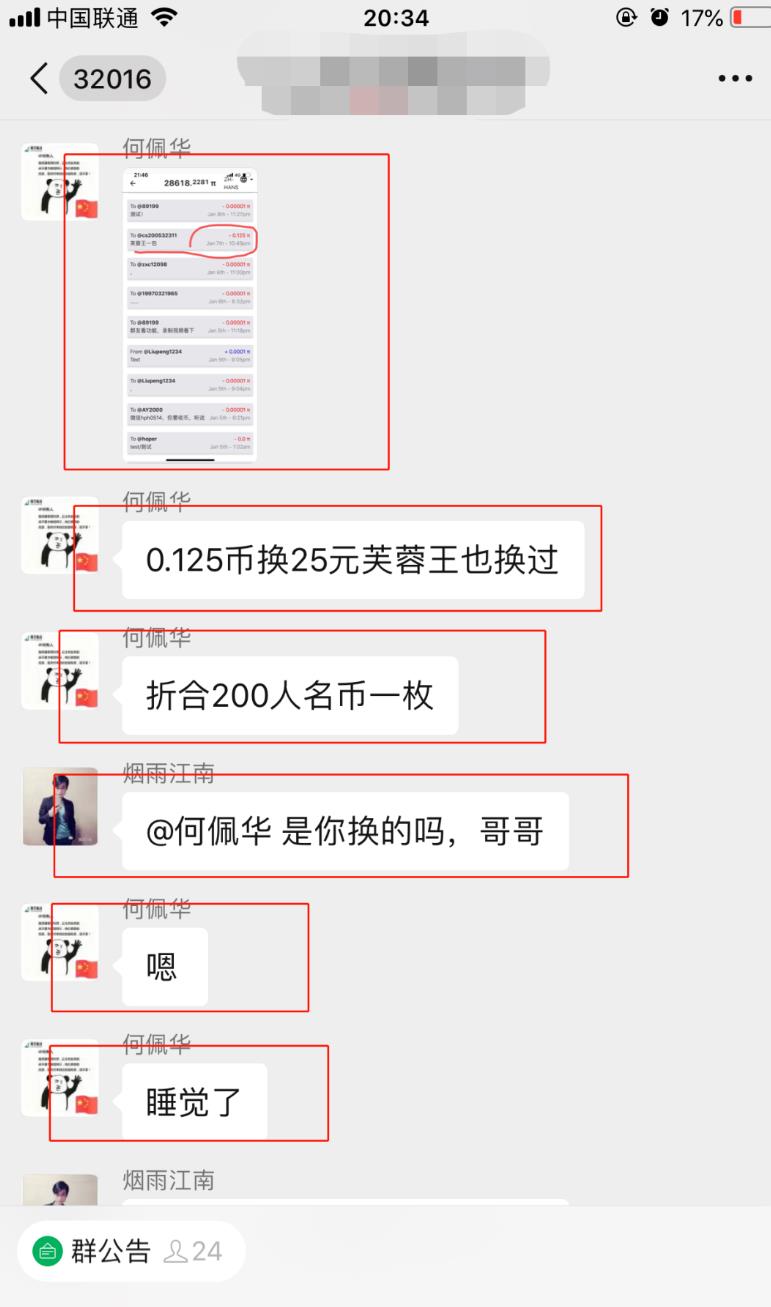Open the transaction screenshot sent by 何佩华
771x1307 pixels.
click(190, 314)
